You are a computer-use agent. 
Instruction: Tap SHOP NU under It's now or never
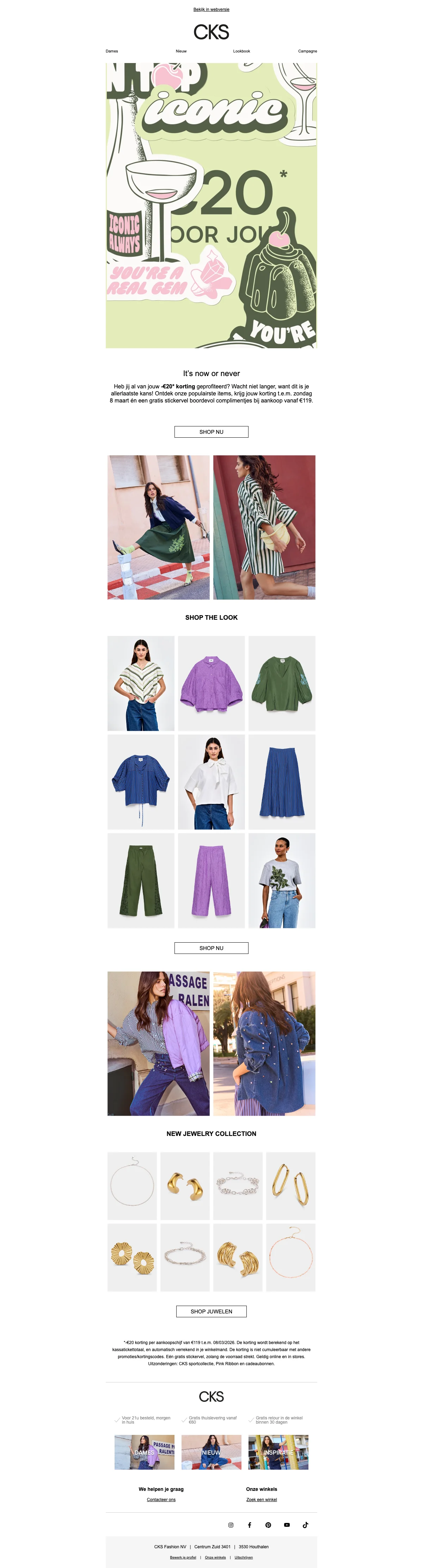tap(211, 432)
